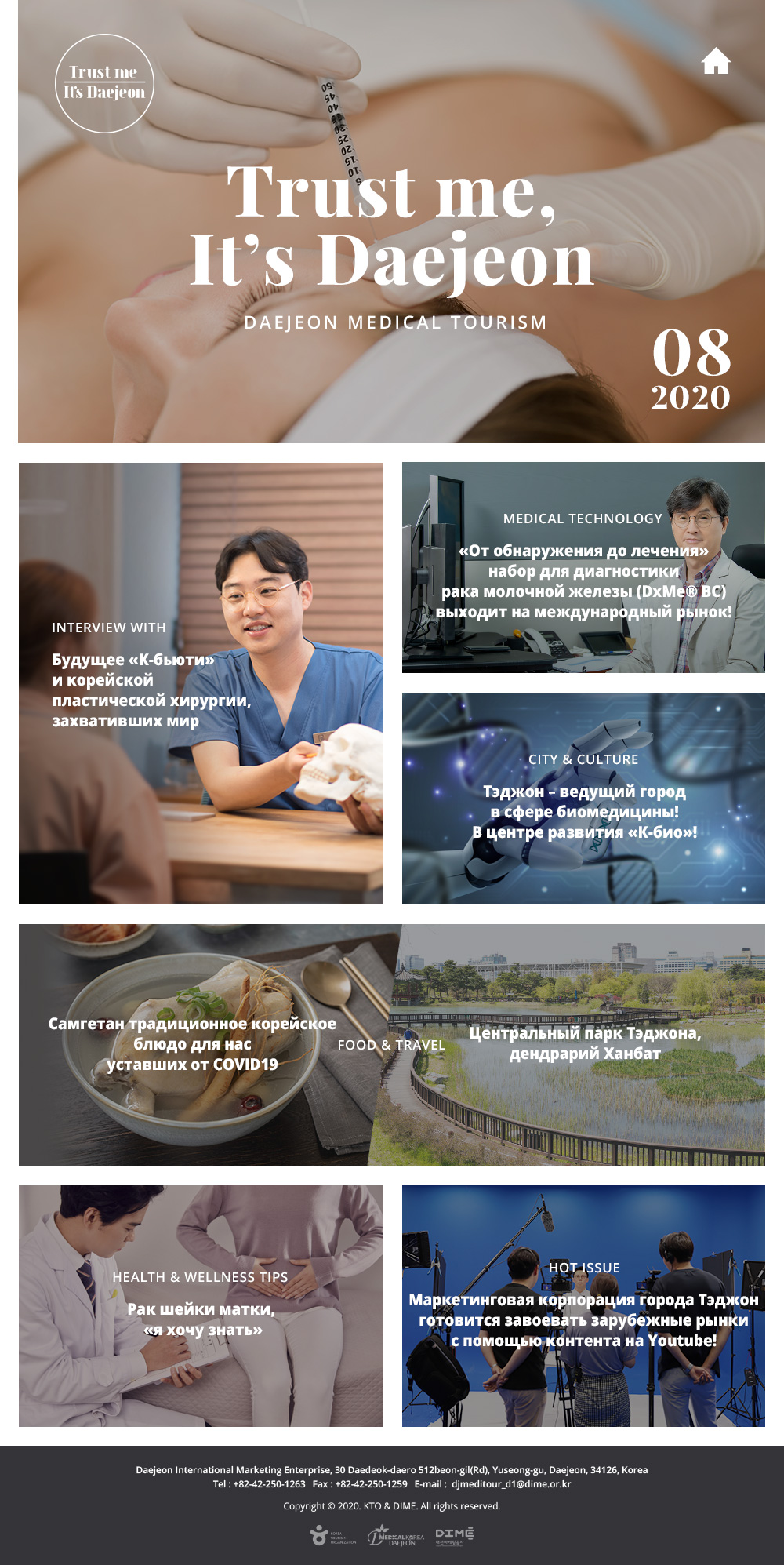Open the home icon in the banner
Image resolution: width=784 pixels, height=1565 pixels.
click(716, 61)
